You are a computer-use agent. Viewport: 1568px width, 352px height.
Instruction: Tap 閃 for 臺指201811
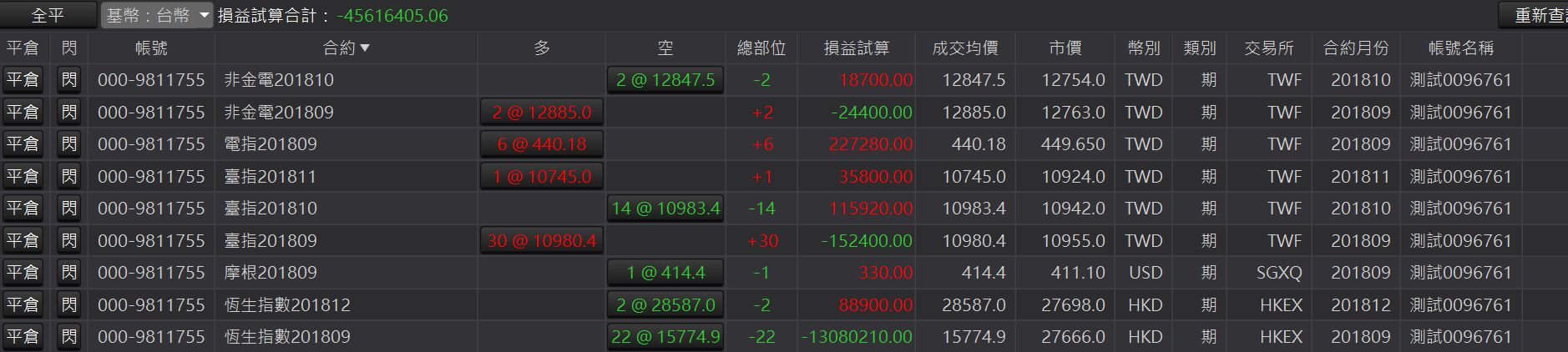tap(69, 176)
